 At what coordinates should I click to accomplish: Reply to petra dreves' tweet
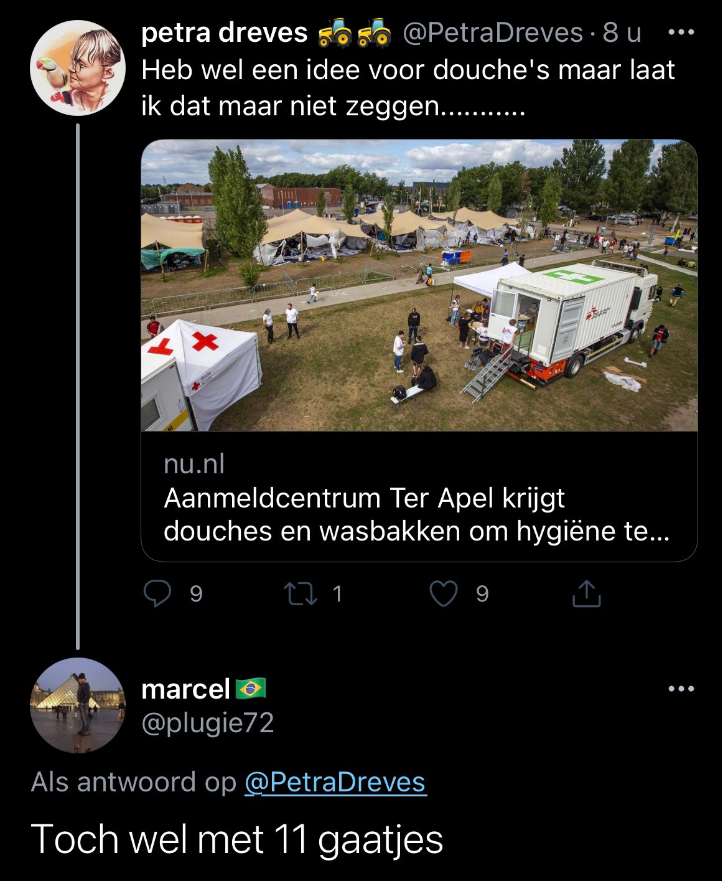[x=159, y=594]
